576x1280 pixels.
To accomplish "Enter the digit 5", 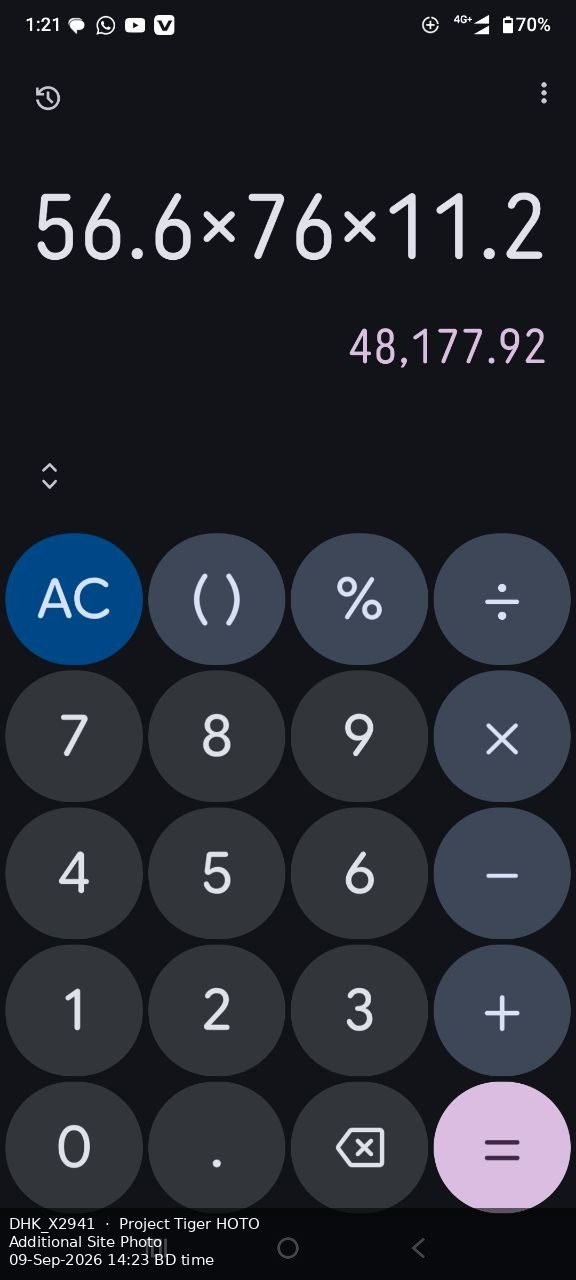I will point(217,874).
